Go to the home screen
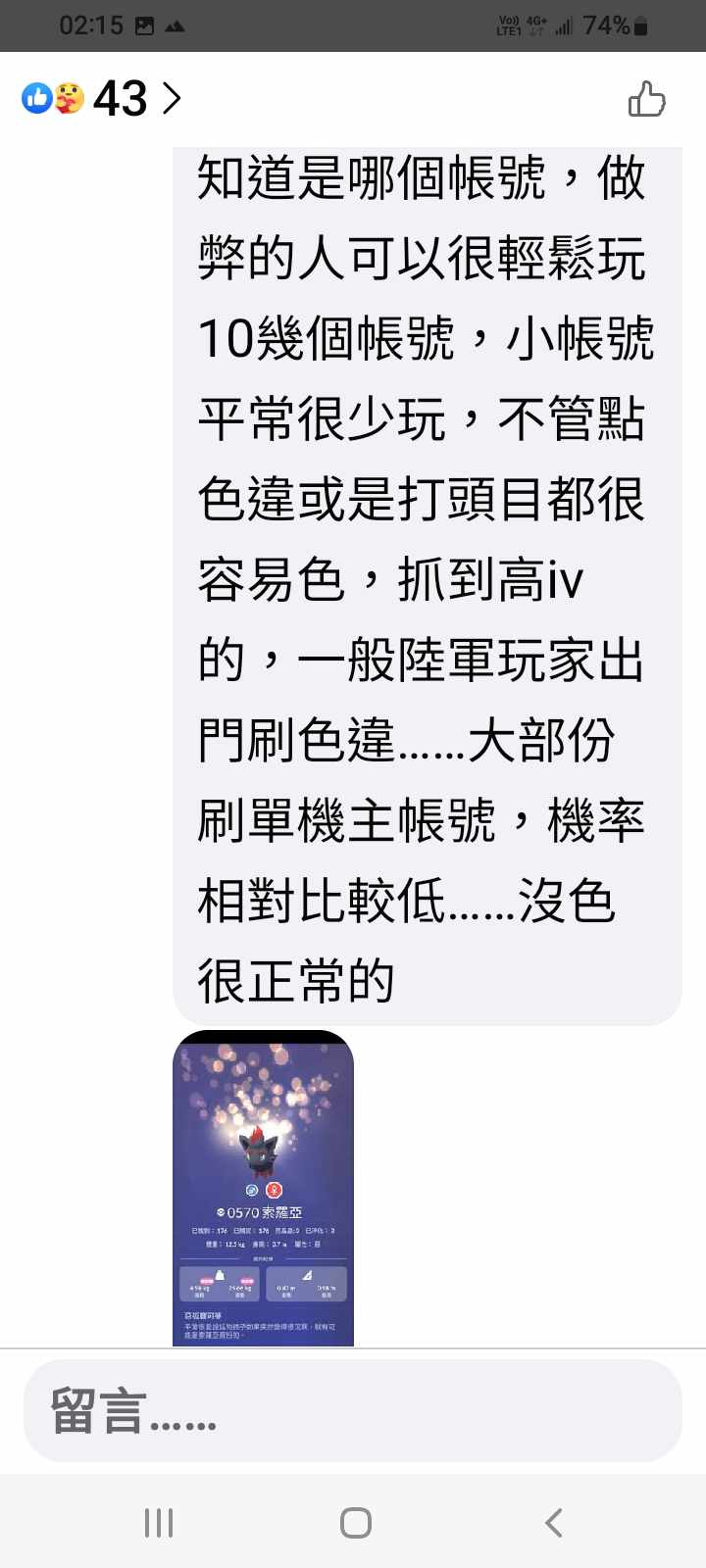Viewport: 706px width, 1568px height. coord(355,1523)
